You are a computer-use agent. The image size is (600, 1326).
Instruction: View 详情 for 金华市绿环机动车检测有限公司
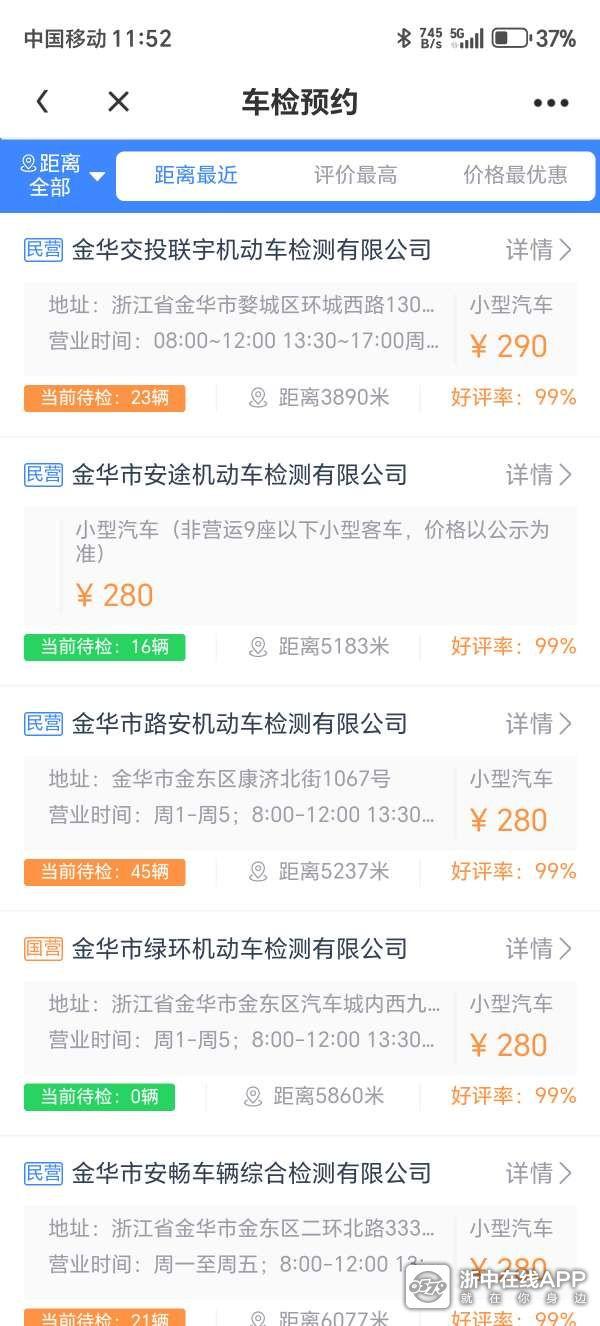tap(538, 948)
